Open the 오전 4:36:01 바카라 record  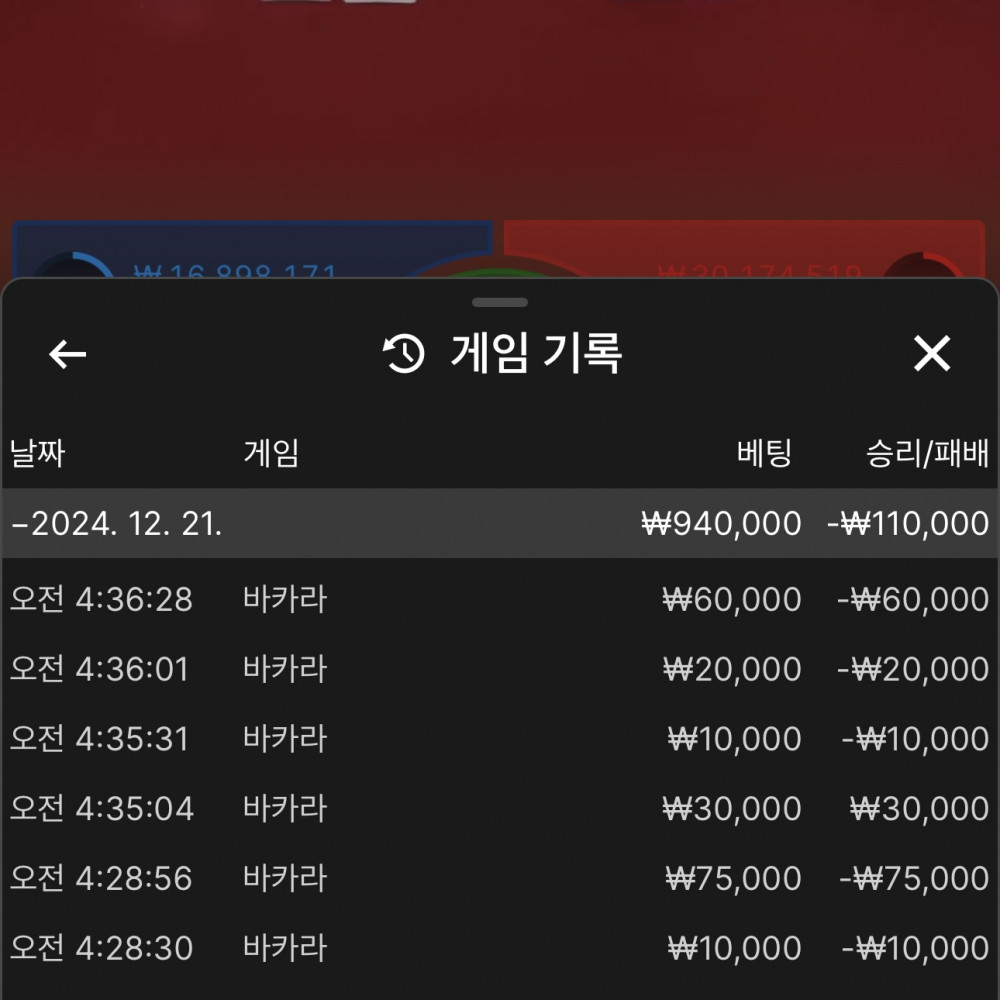tap(500, 669)
